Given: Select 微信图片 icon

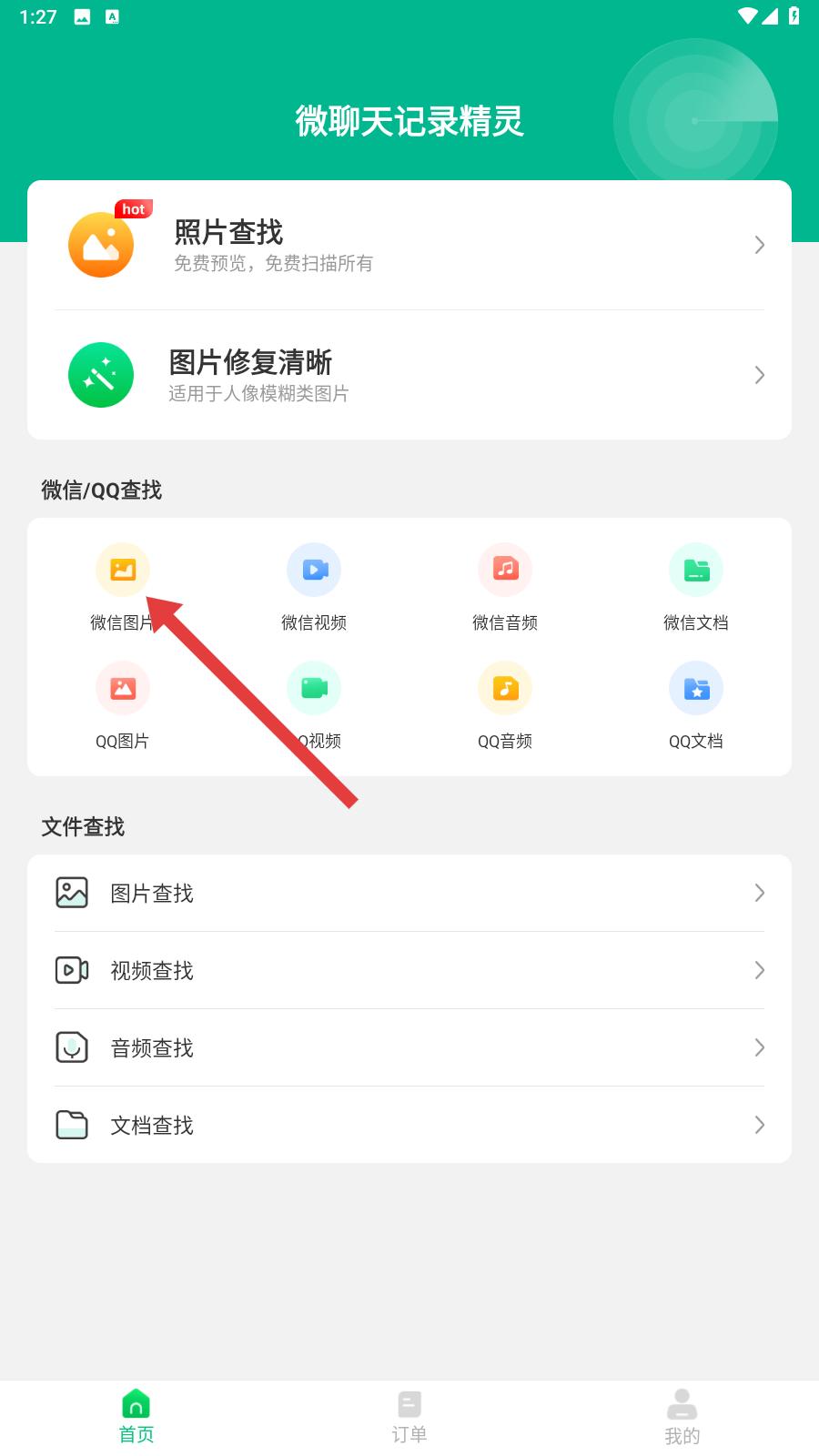Looking at the screenshot, I should coord(123,570).
